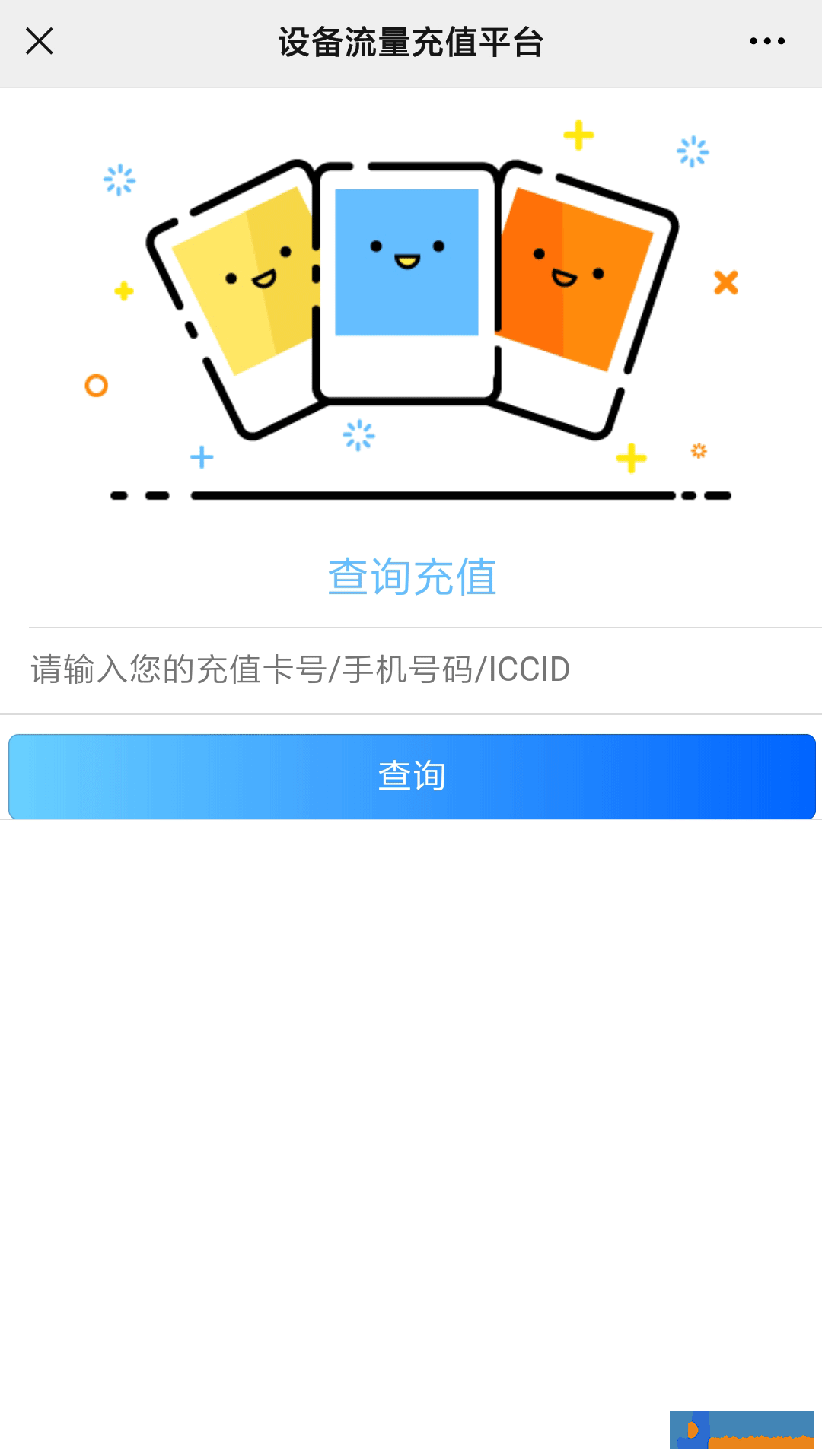Screen dimensions: 822x1456
Task: Tap the blue 查询 button
Action: pyautogui.click(x=411, y=776)
